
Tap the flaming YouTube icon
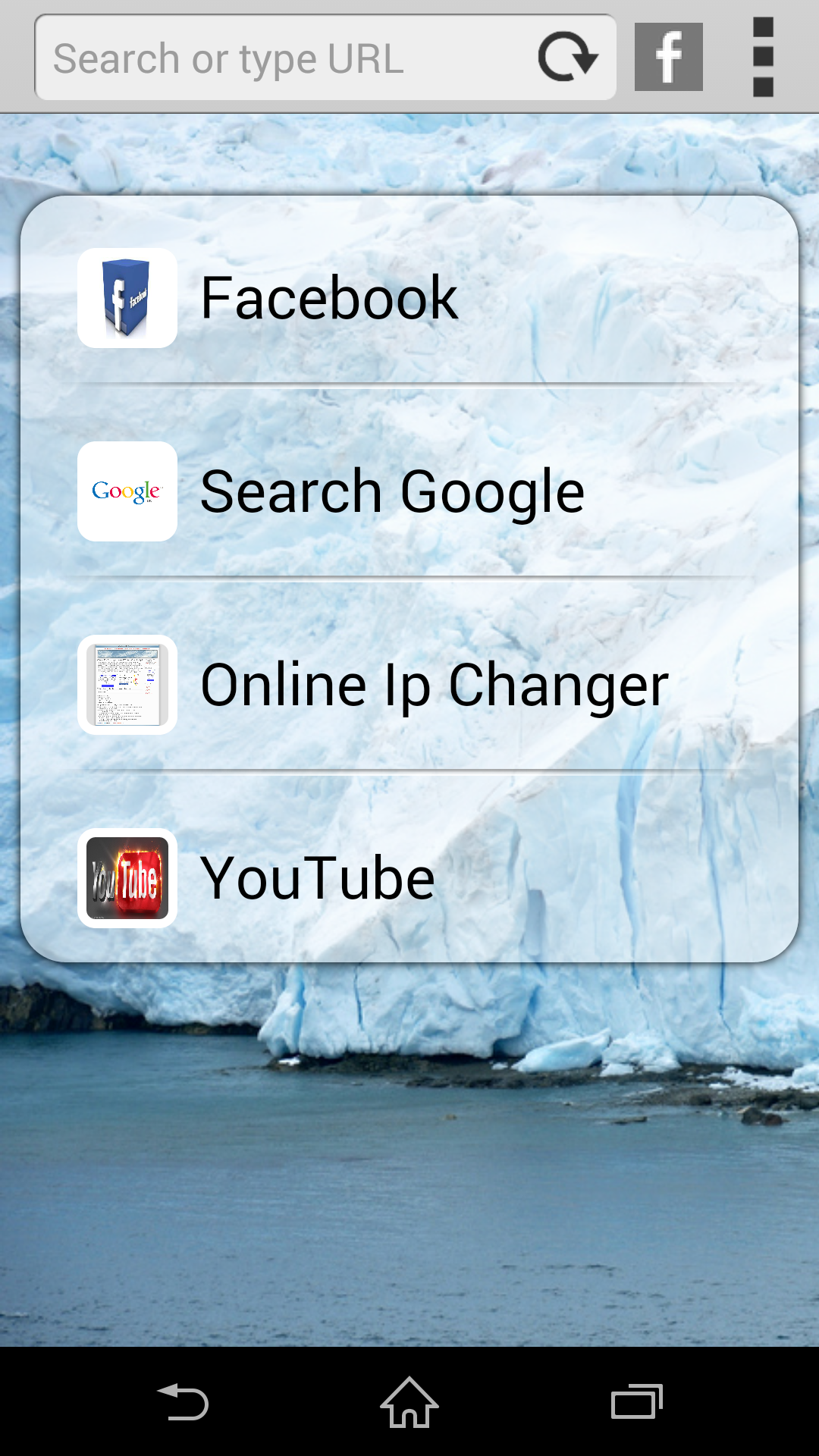tap(127, 877)
